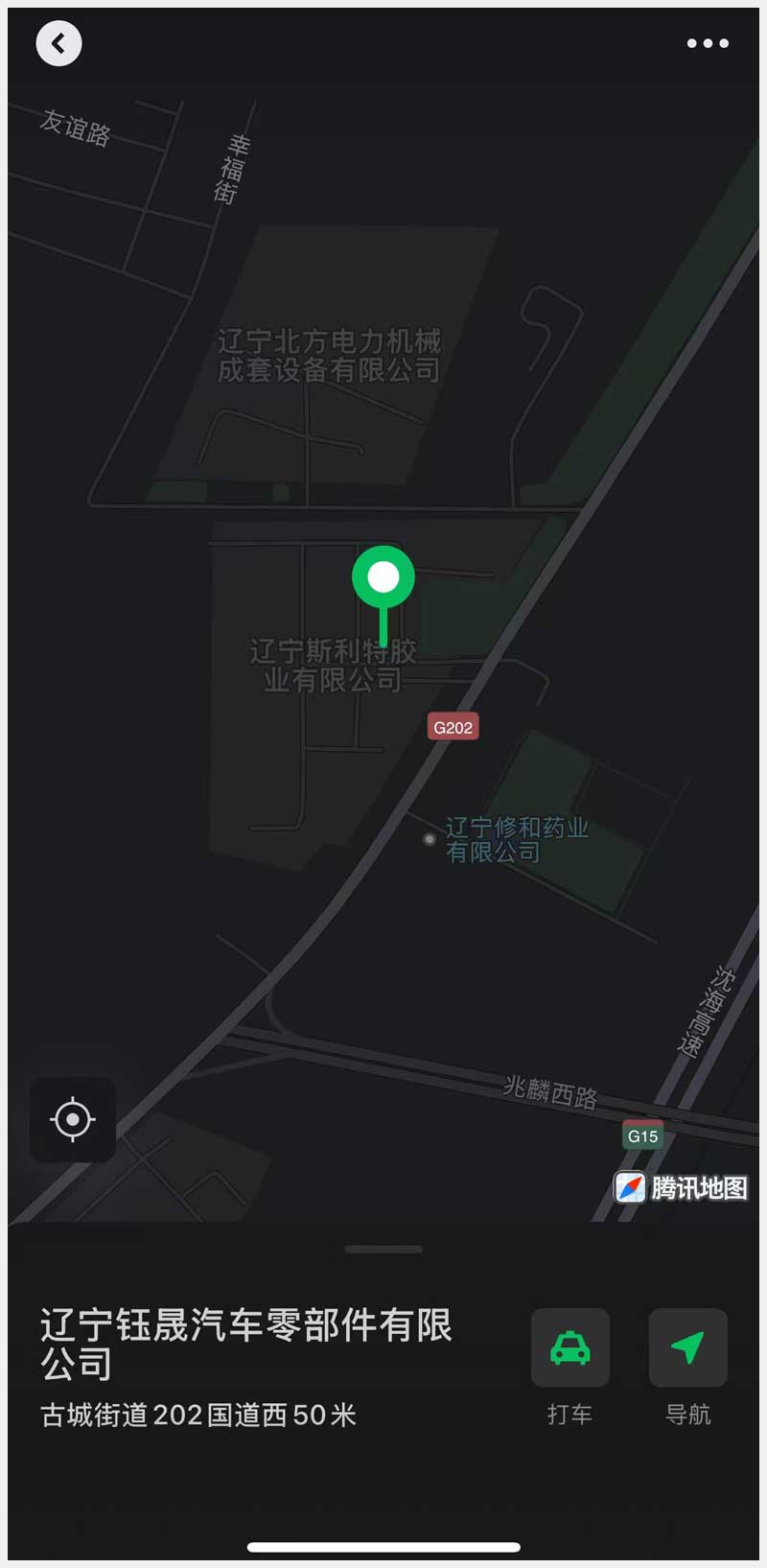
Task: Go back using the top arrow
Action: point(58,43)
